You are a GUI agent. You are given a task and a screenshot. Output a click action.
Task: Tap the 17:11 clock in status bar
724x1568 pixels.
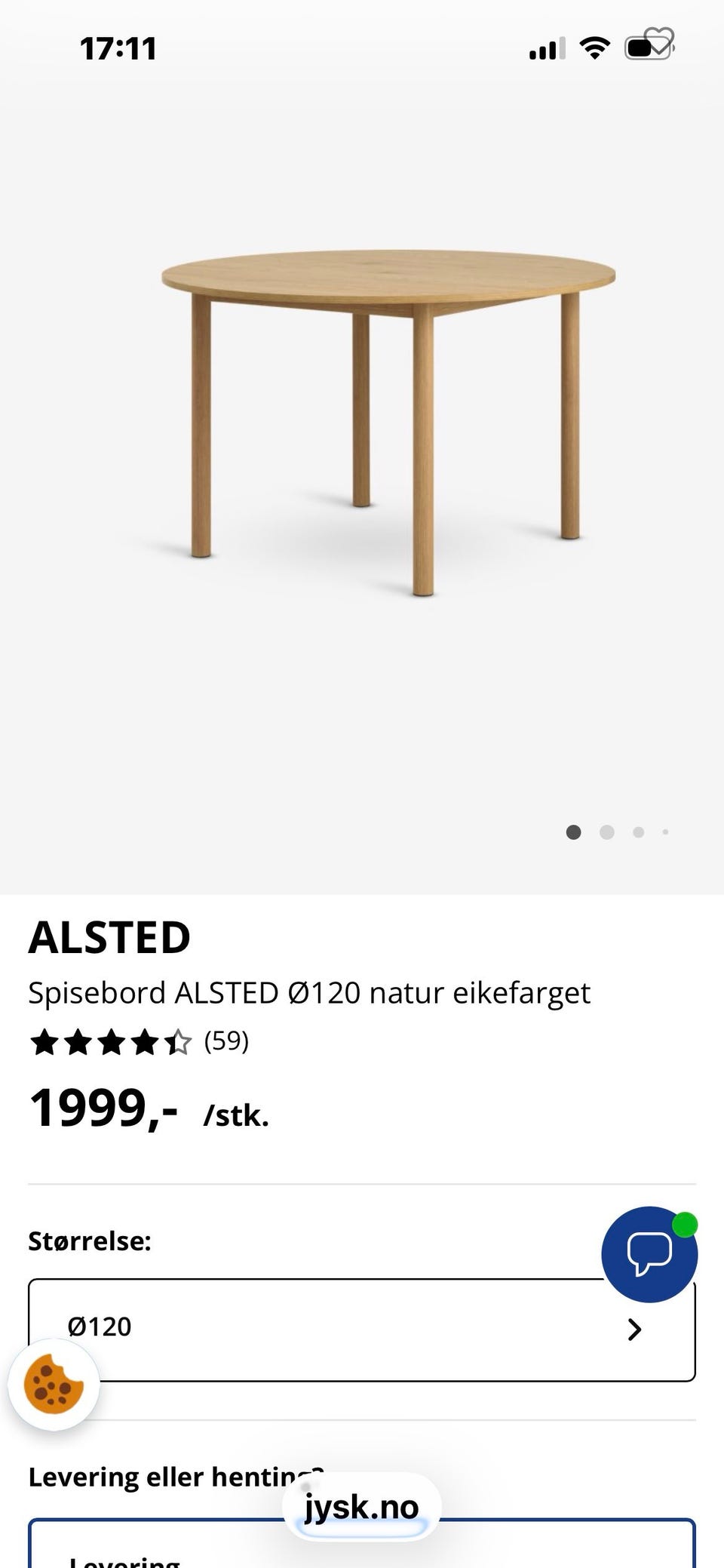(x=118, y=47)
